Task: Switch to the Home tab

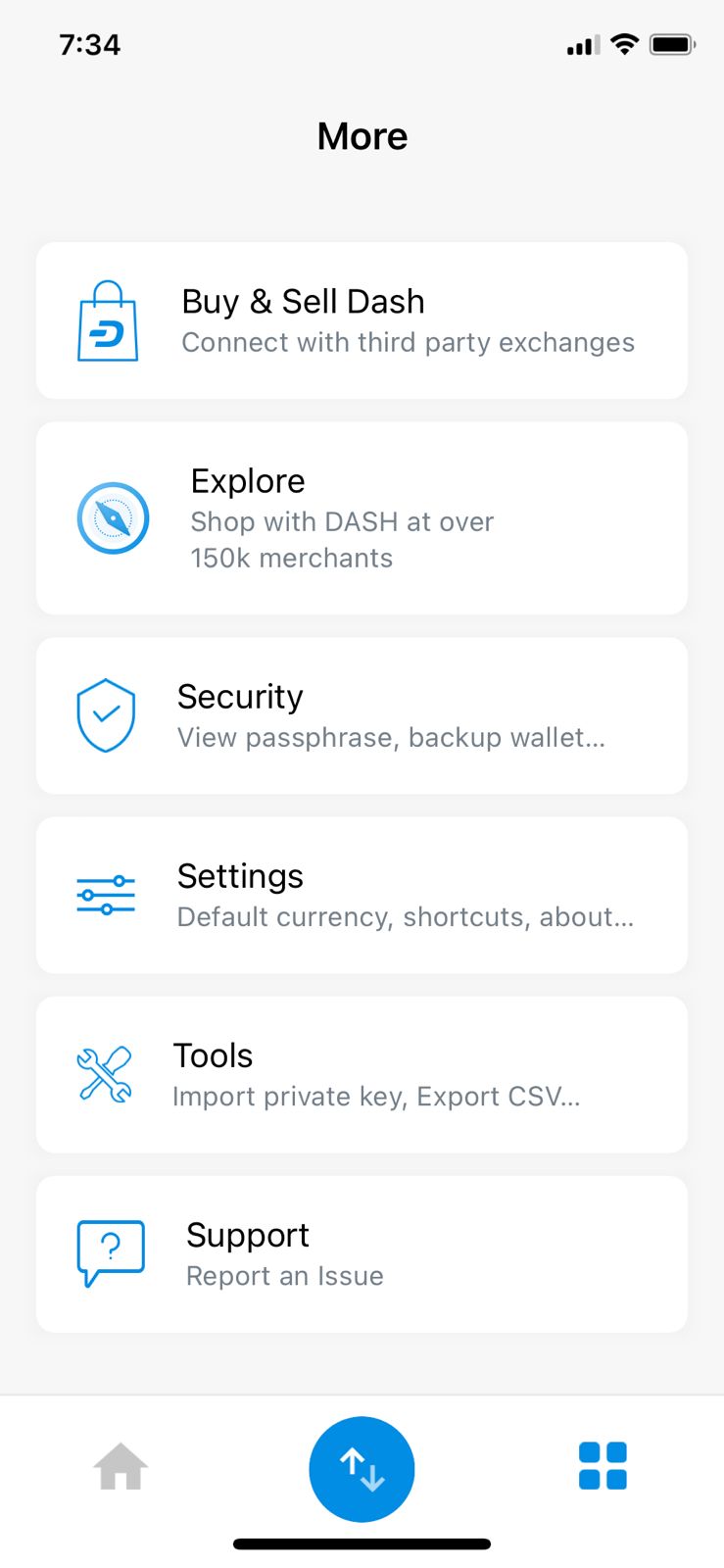Action: coord(121,1467)
